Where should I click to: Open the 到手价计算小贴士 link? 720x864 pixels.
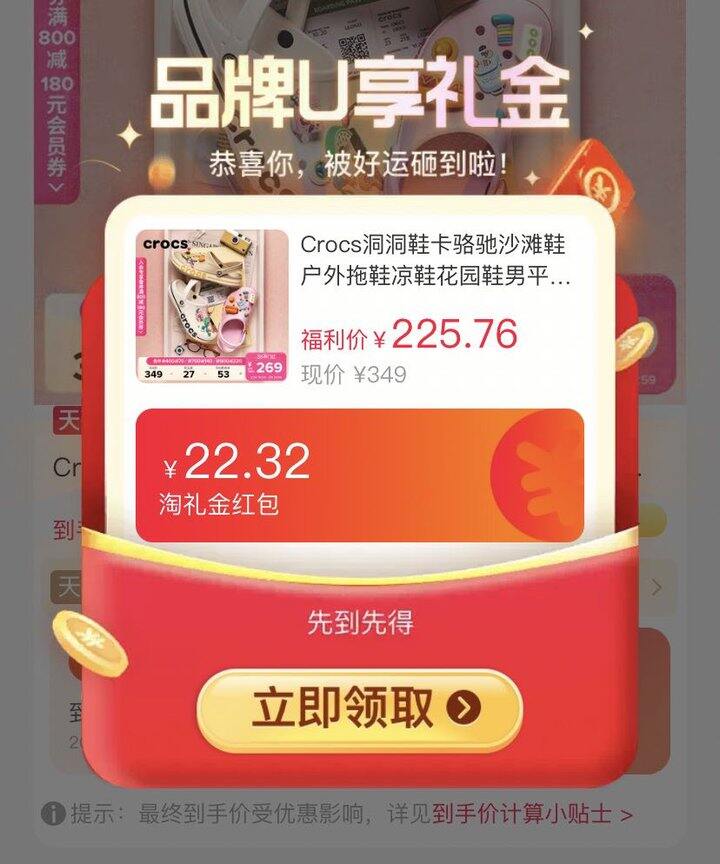tap(532, 813)
